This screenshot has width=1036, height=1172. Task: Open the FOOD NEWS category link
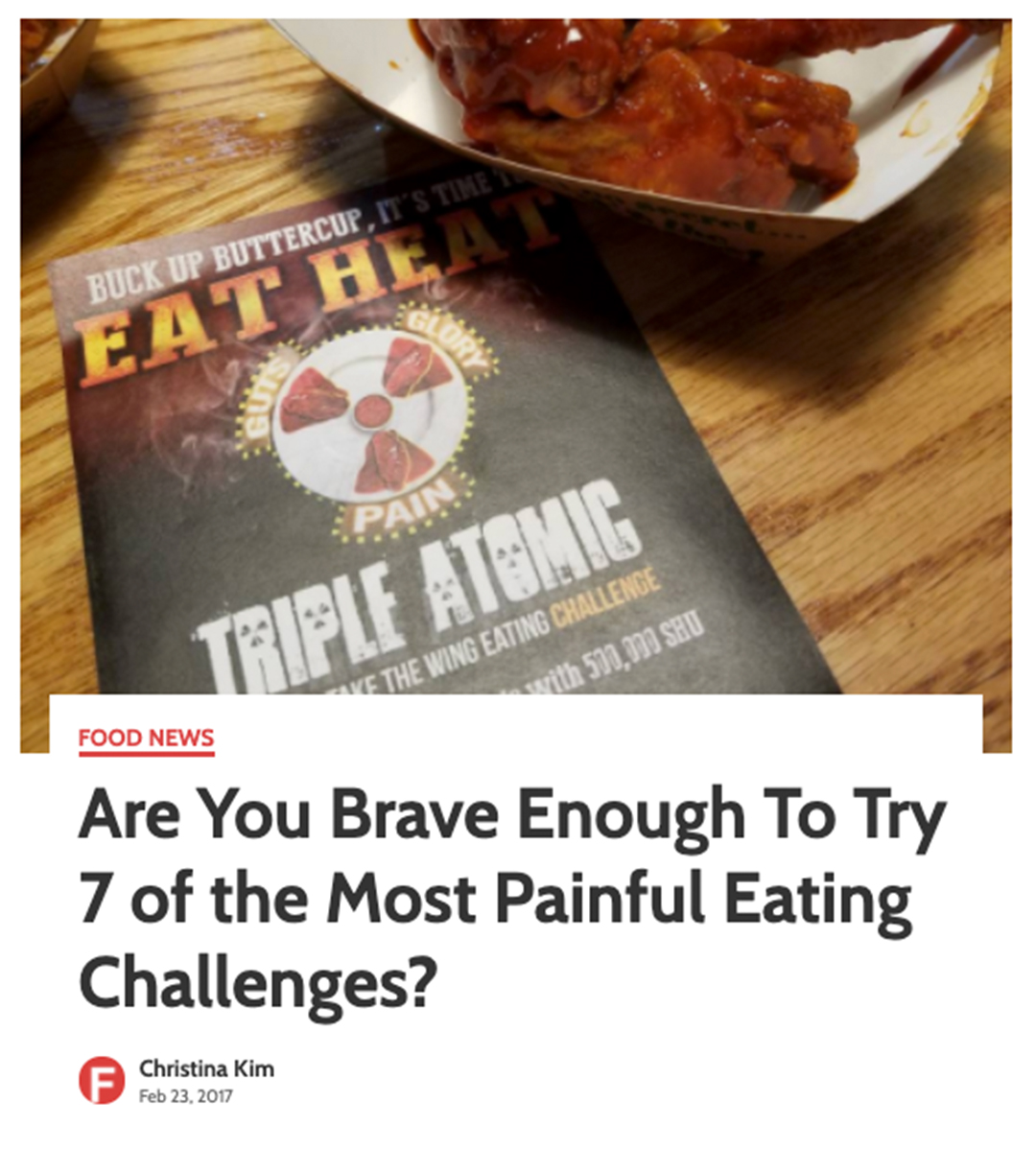(x=146, y=738)
